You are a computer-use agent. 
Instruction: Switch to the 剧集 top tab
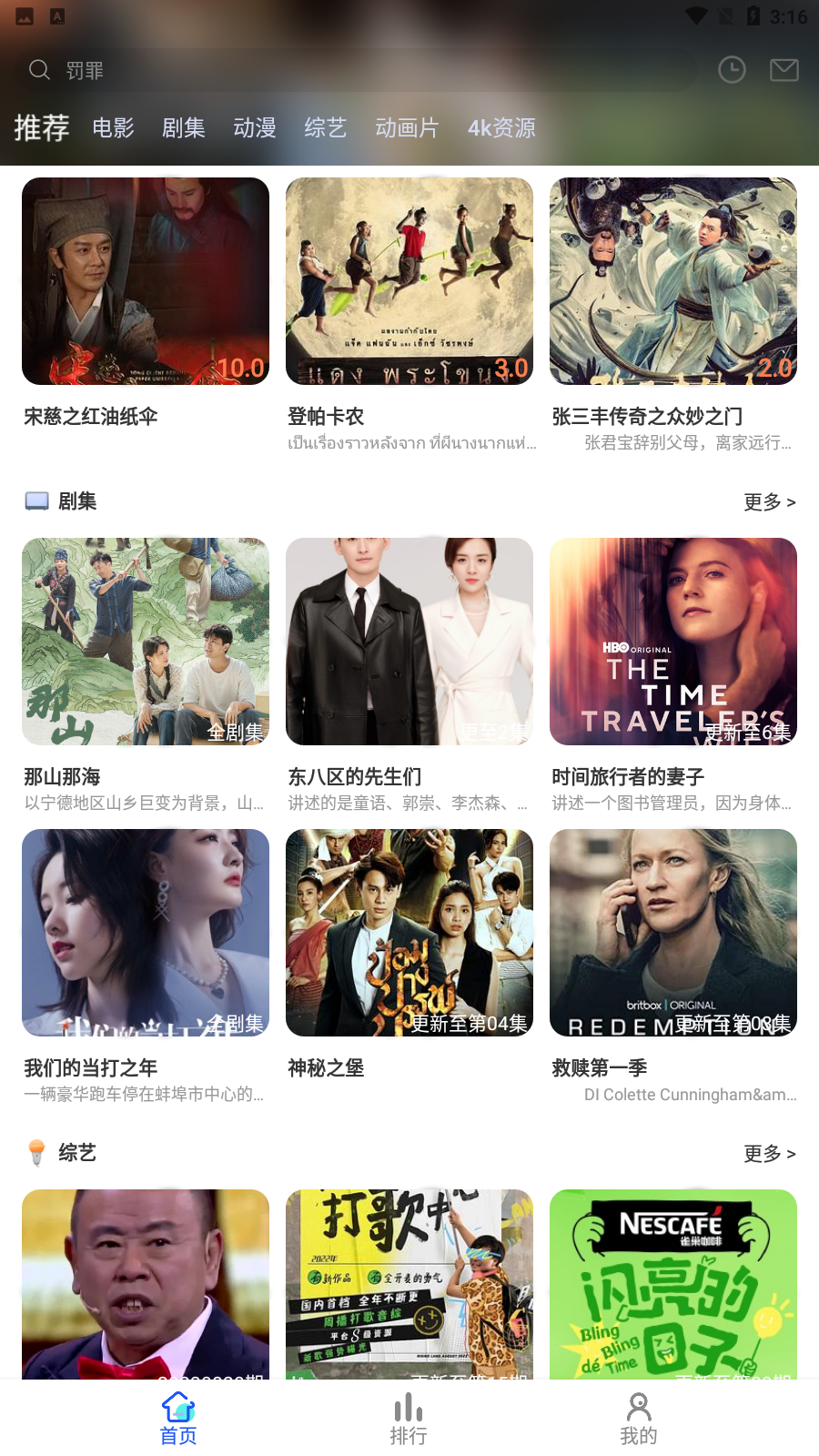point(184,127)
